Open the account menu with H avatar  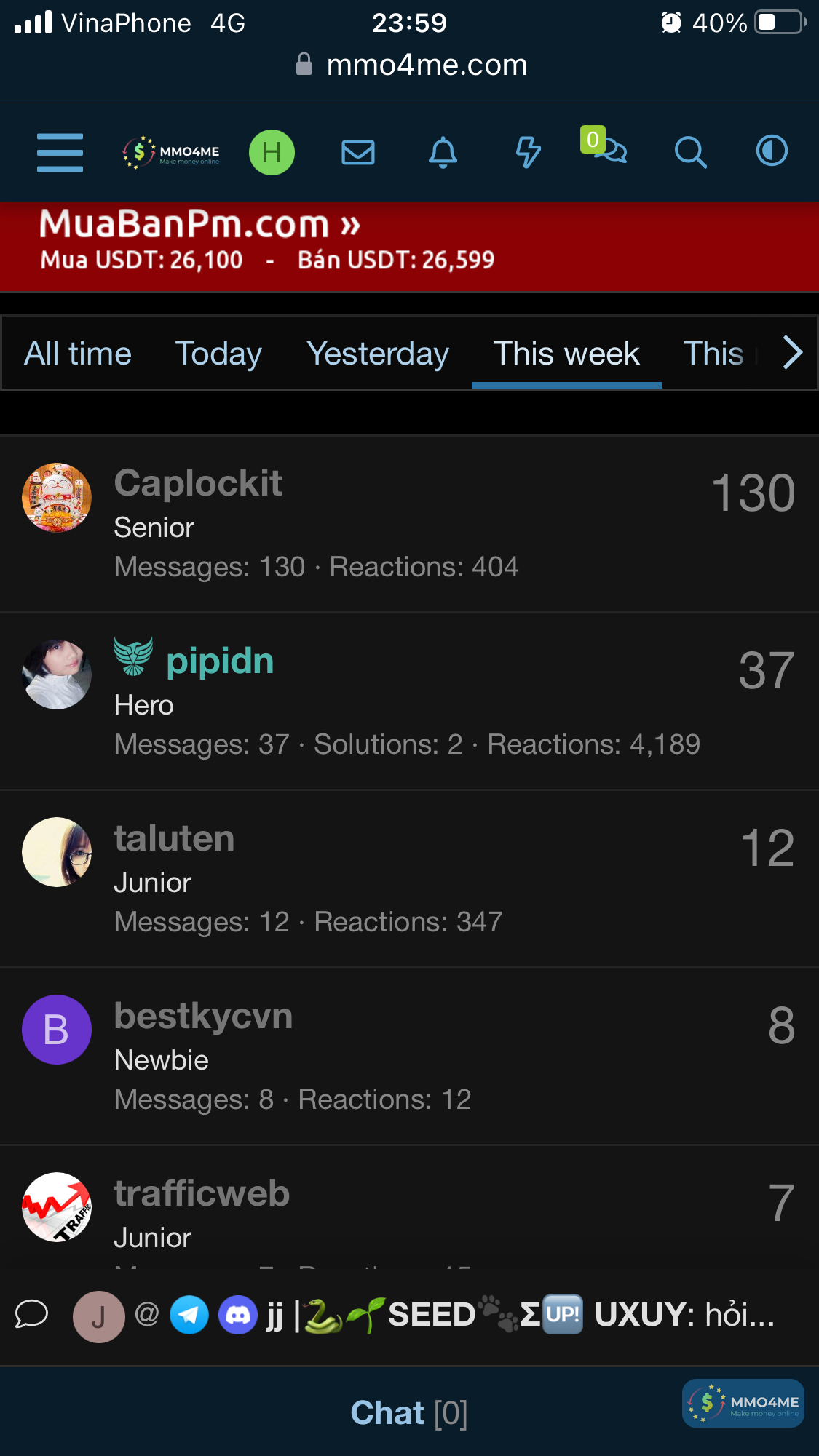(272, 152)
